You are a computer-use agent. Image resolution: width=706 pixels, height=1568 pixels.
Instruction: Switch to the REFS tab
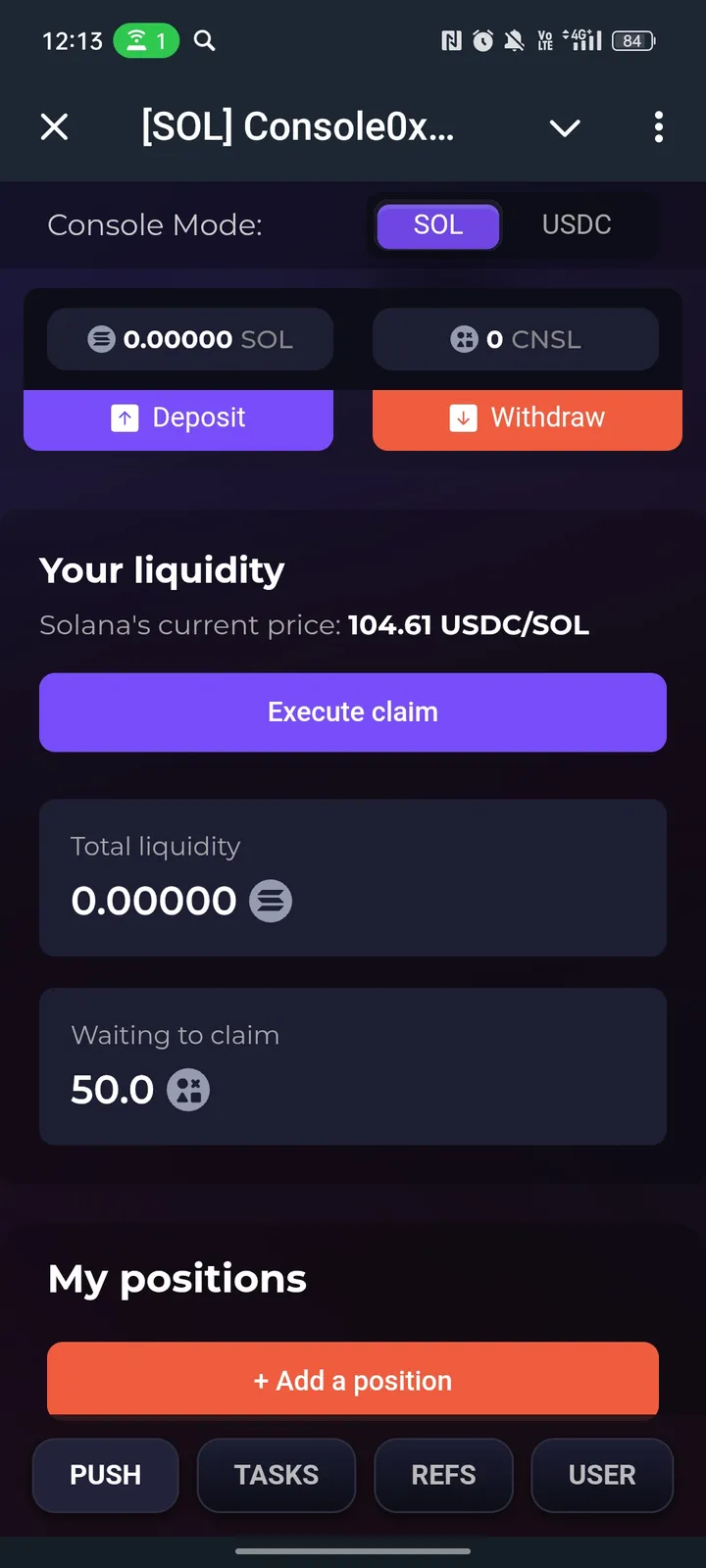pyautogui.click(x=443, y=1475)
